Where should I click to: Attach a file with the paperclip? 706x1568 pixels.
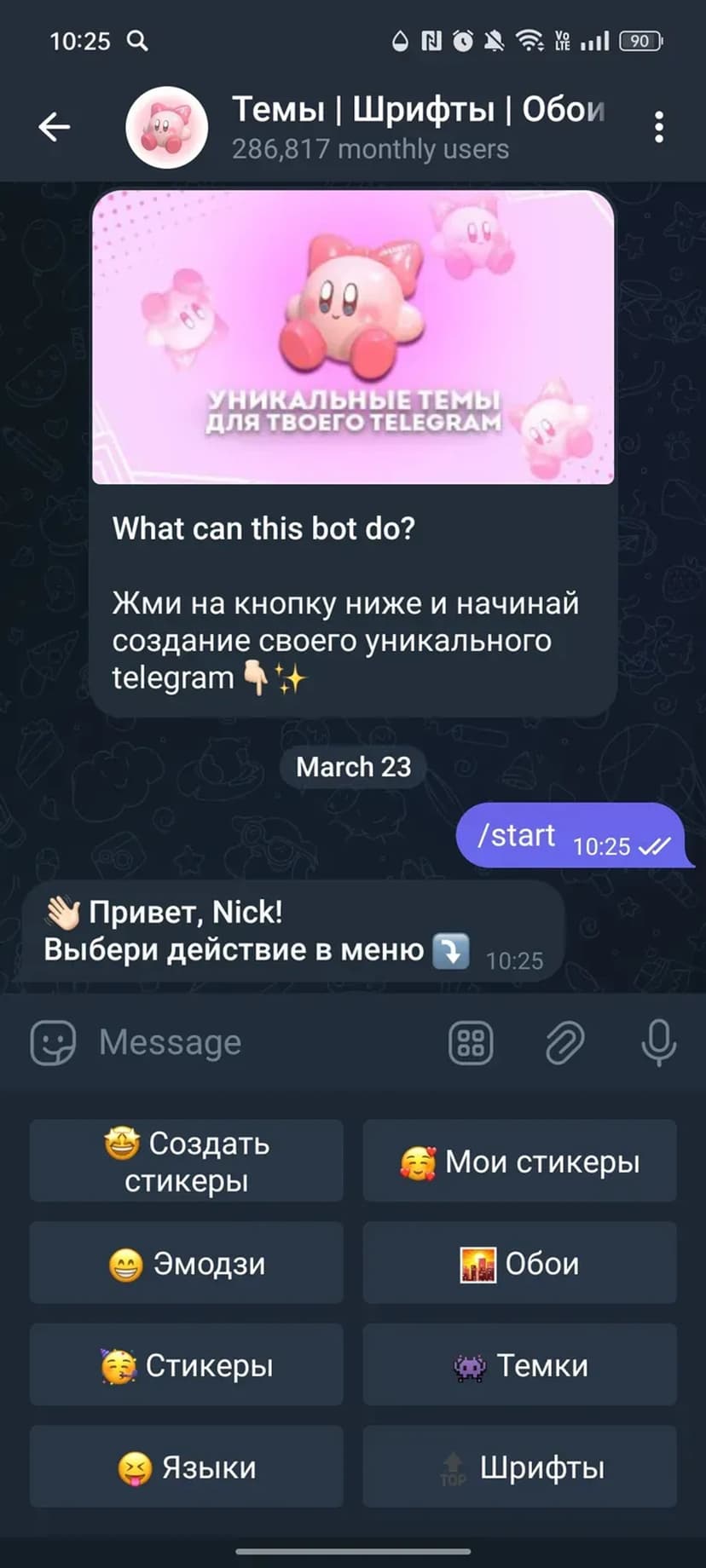564,1042
